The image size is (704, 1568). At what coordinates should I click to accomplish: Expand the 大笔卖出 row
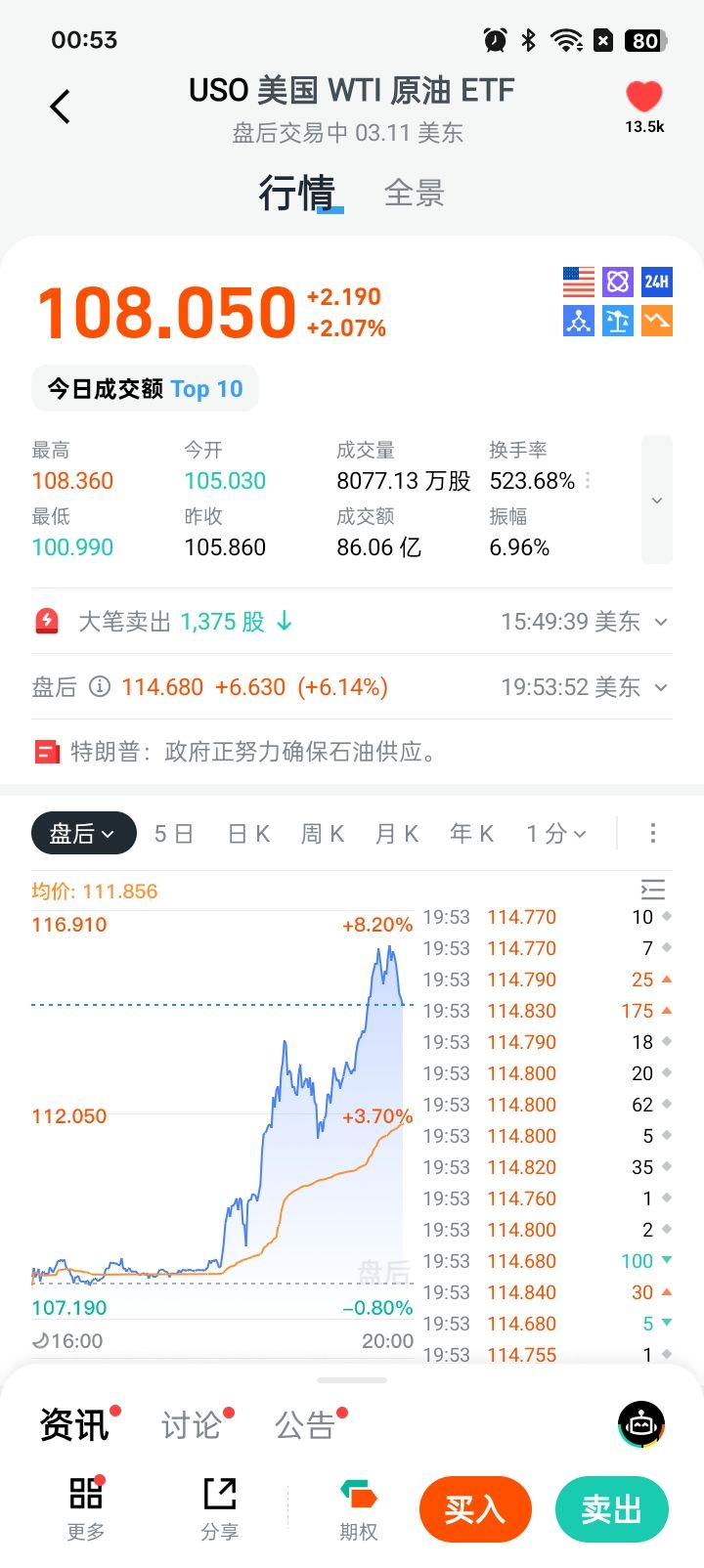point(661,622)
